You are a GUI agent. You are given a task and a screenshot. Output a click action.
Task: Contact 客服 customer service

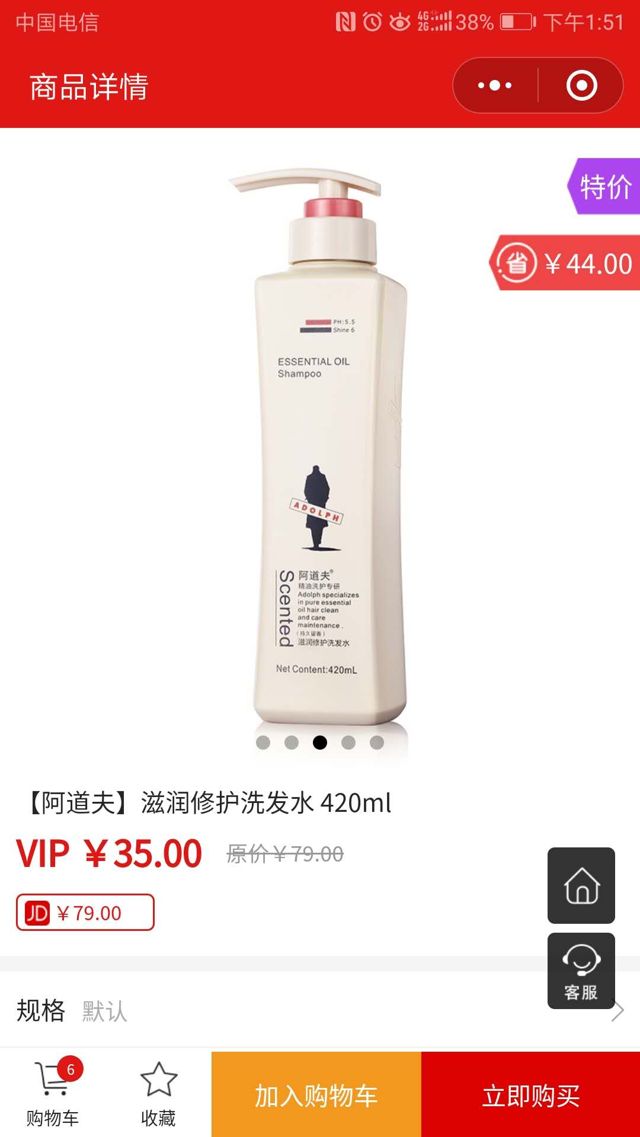point(581,971)
